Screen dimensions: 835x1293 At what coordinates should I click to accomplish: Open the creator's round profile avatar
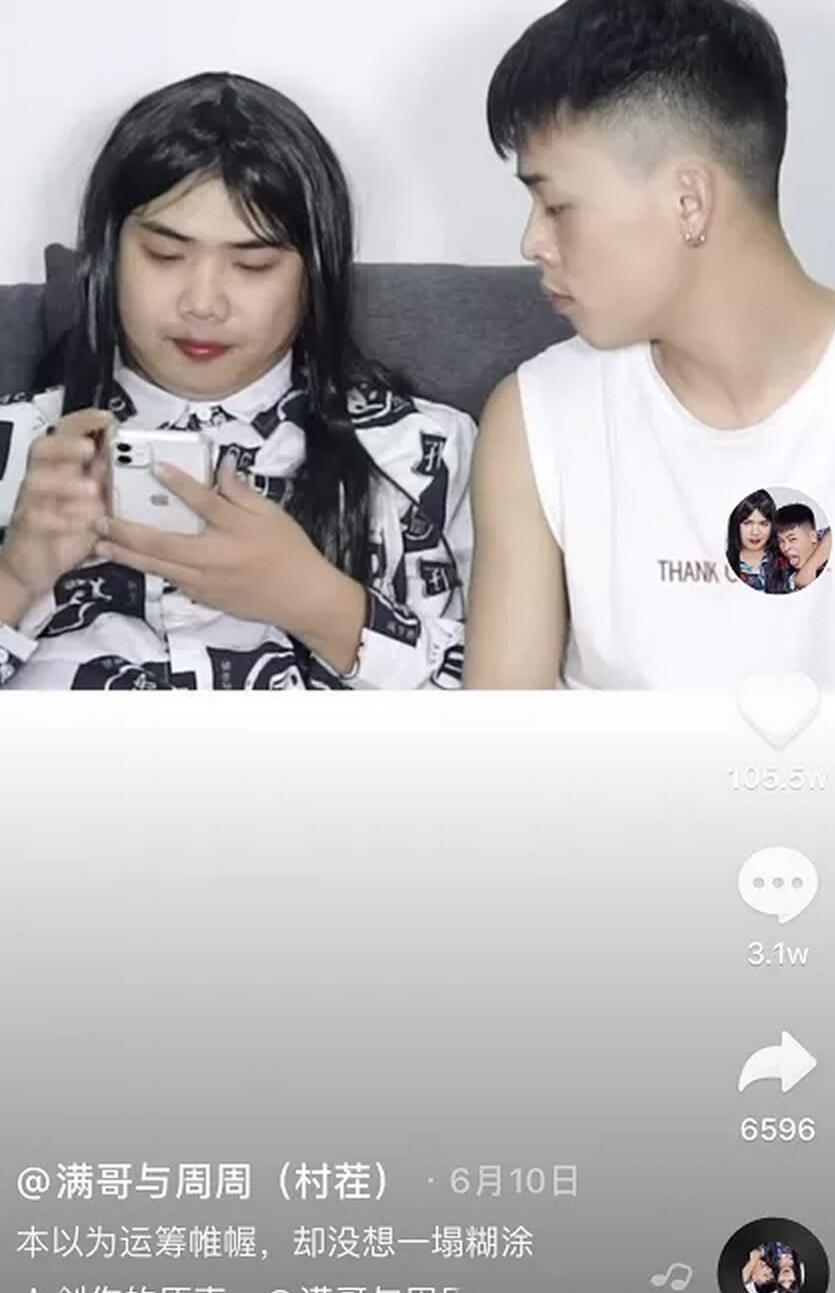(x=778, y=540)
